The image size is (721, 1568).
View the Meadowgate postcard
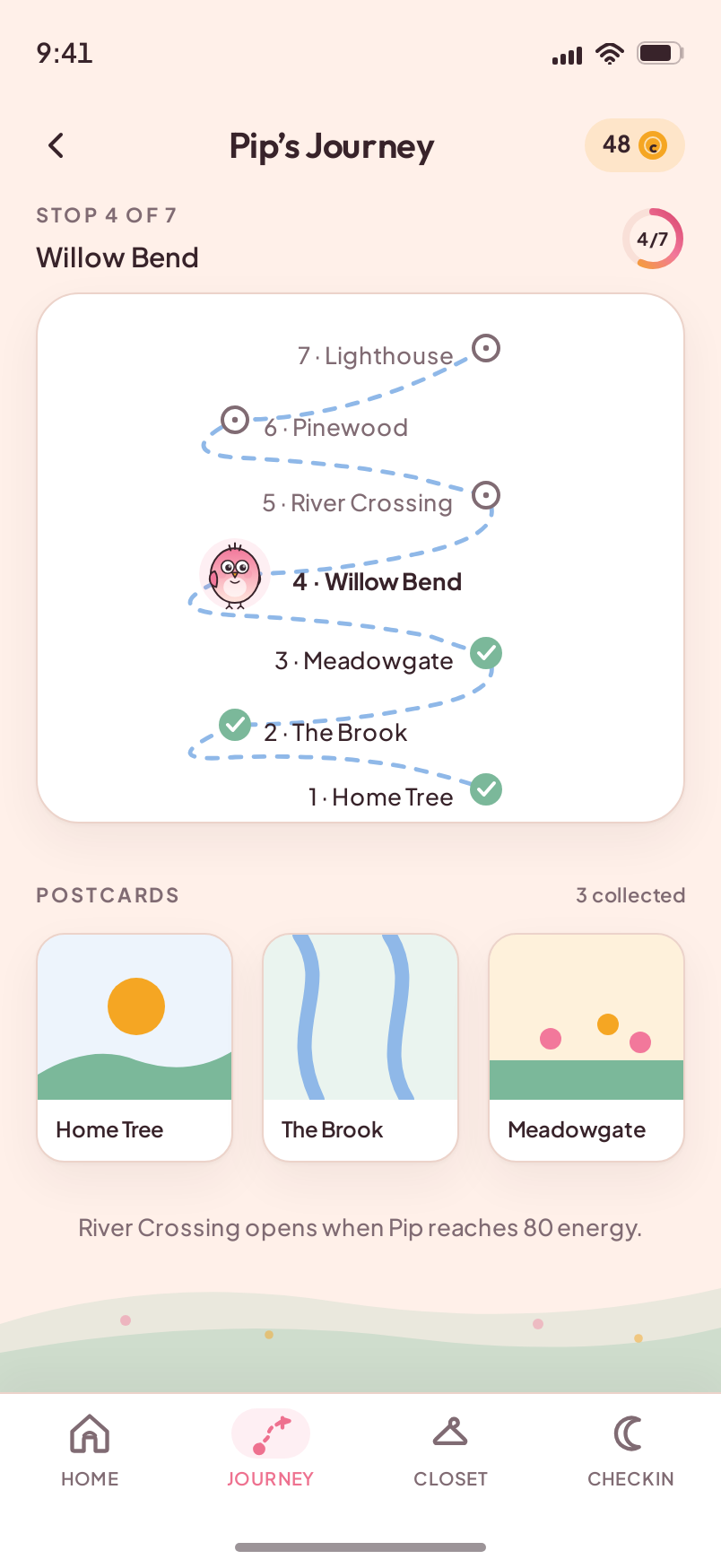tap(586, 1048)
